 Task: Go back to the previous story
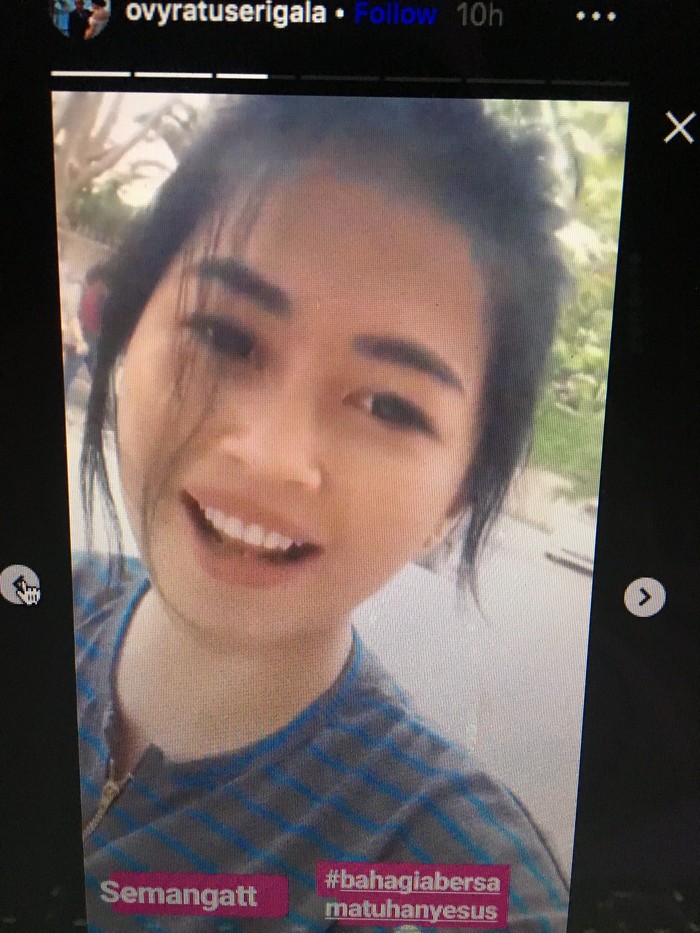click(19, 585)
